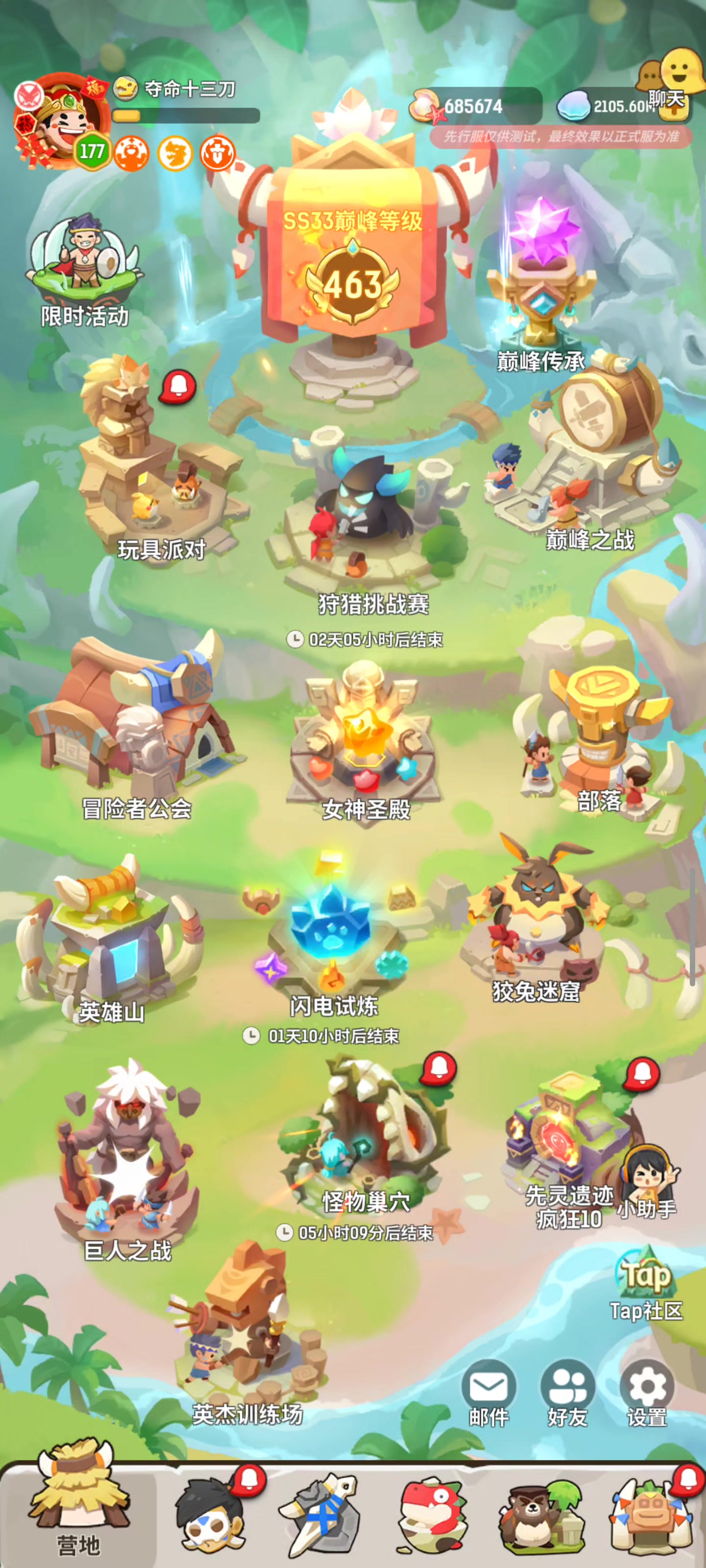706x1568 pixels.
Task: Open 设置 settings
Action: point(646,1395)
